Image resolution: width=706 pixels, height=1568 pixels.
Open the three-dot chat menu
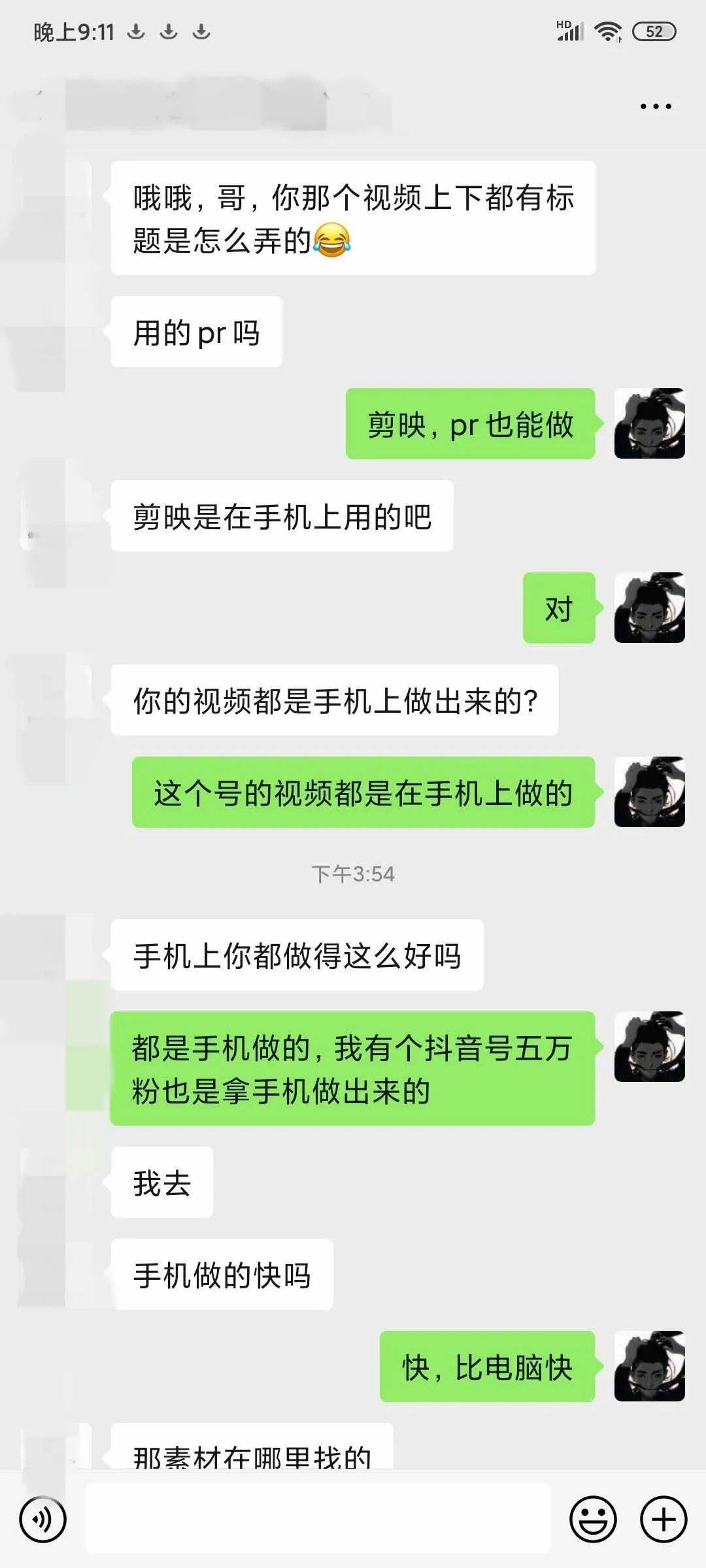click(655, 106)
